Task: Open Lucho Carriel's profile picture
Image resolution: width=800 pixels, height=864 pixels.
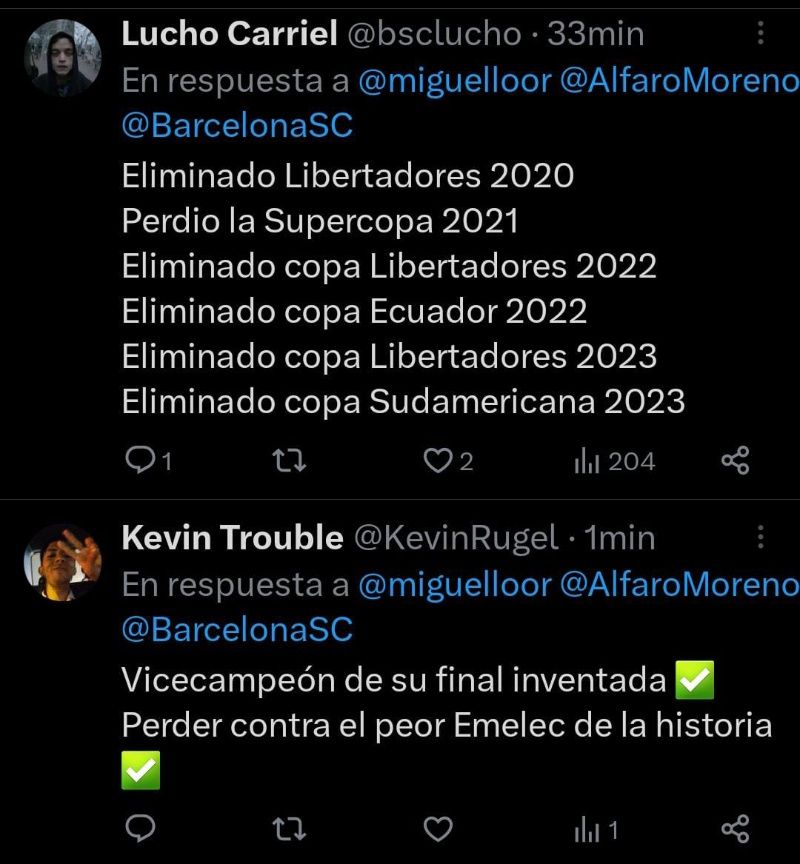Action: [x=62, y=58]
